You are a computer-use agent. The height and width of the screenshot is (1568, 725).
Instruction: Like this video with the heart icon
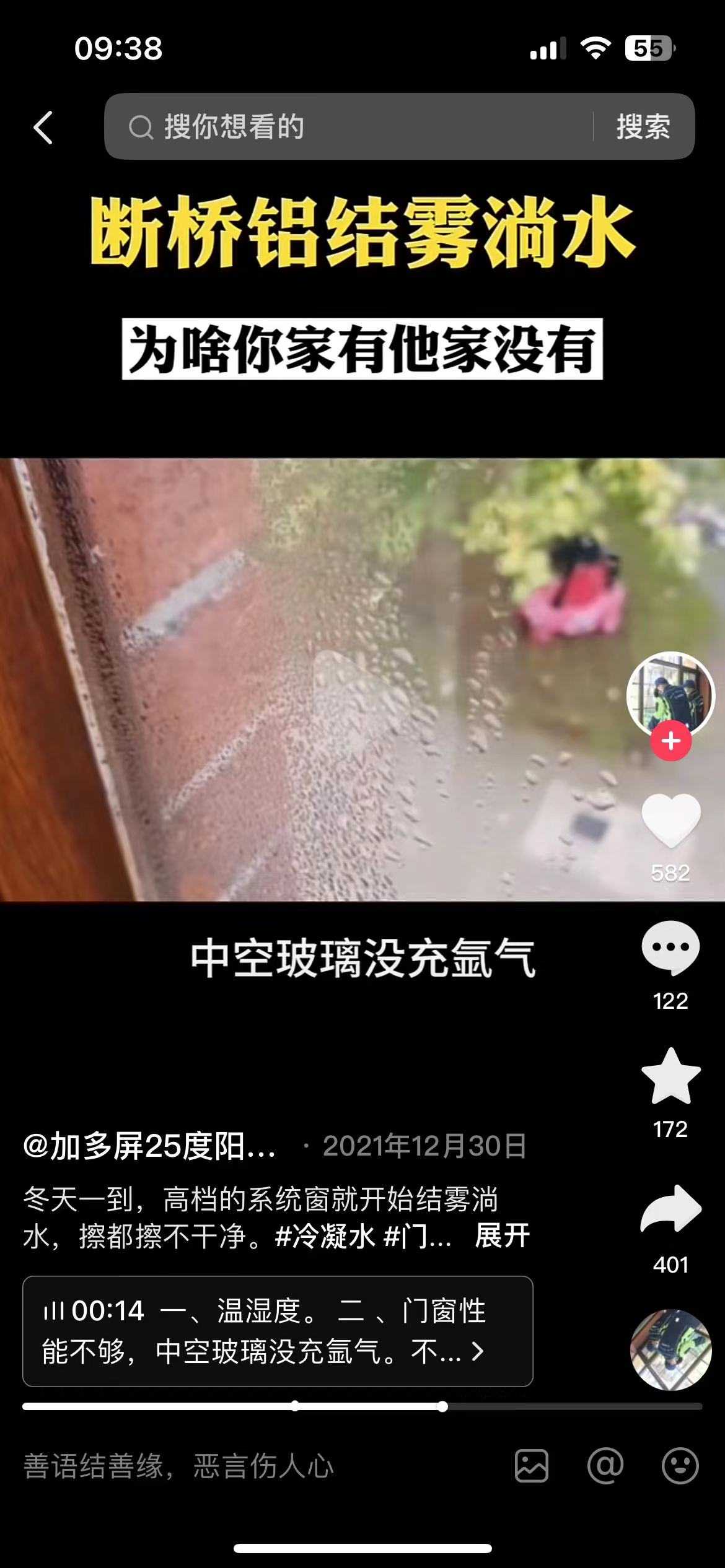click(670, 821)
